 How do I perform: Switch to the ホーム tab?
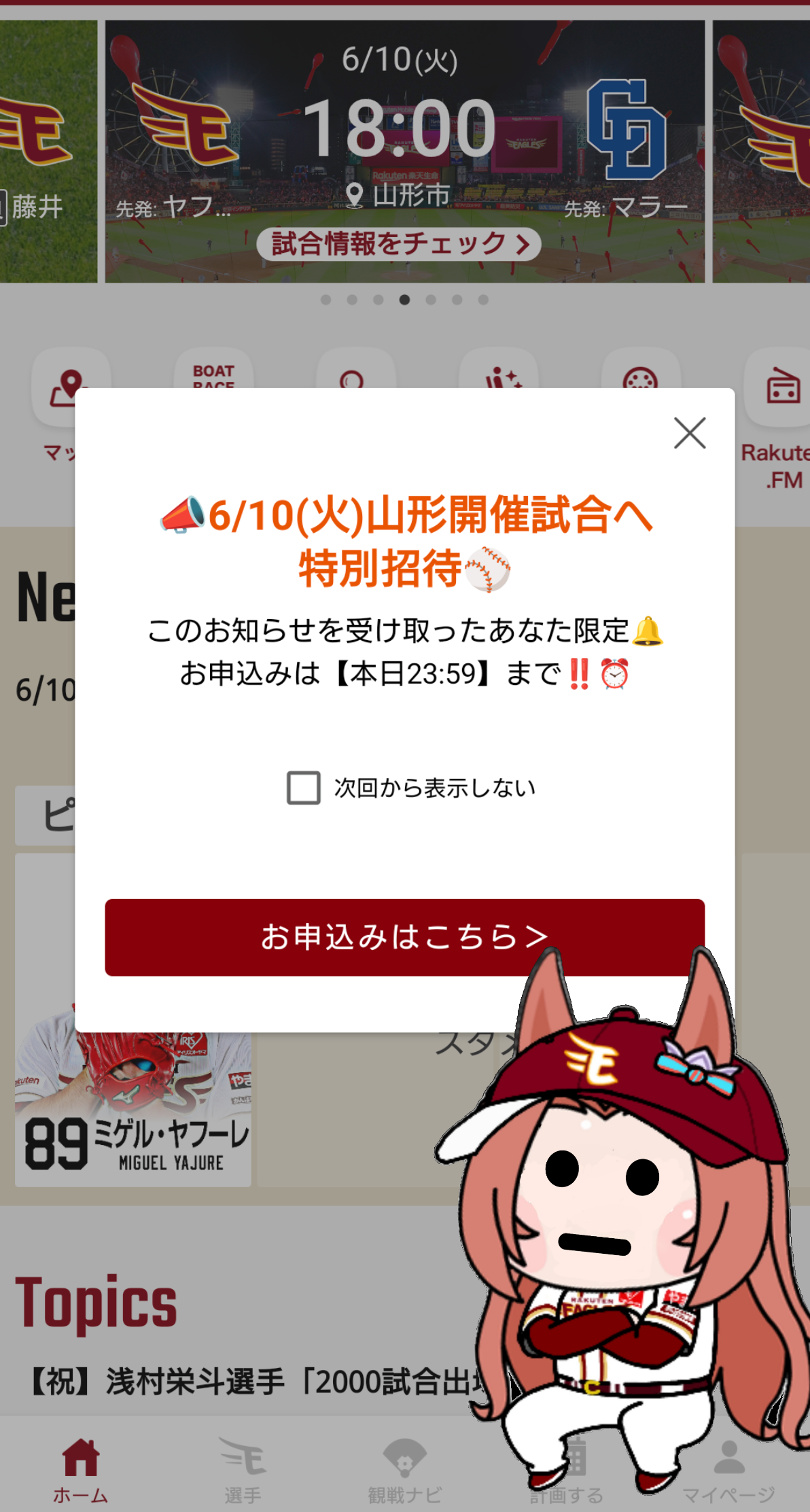tap(81, 1470)
